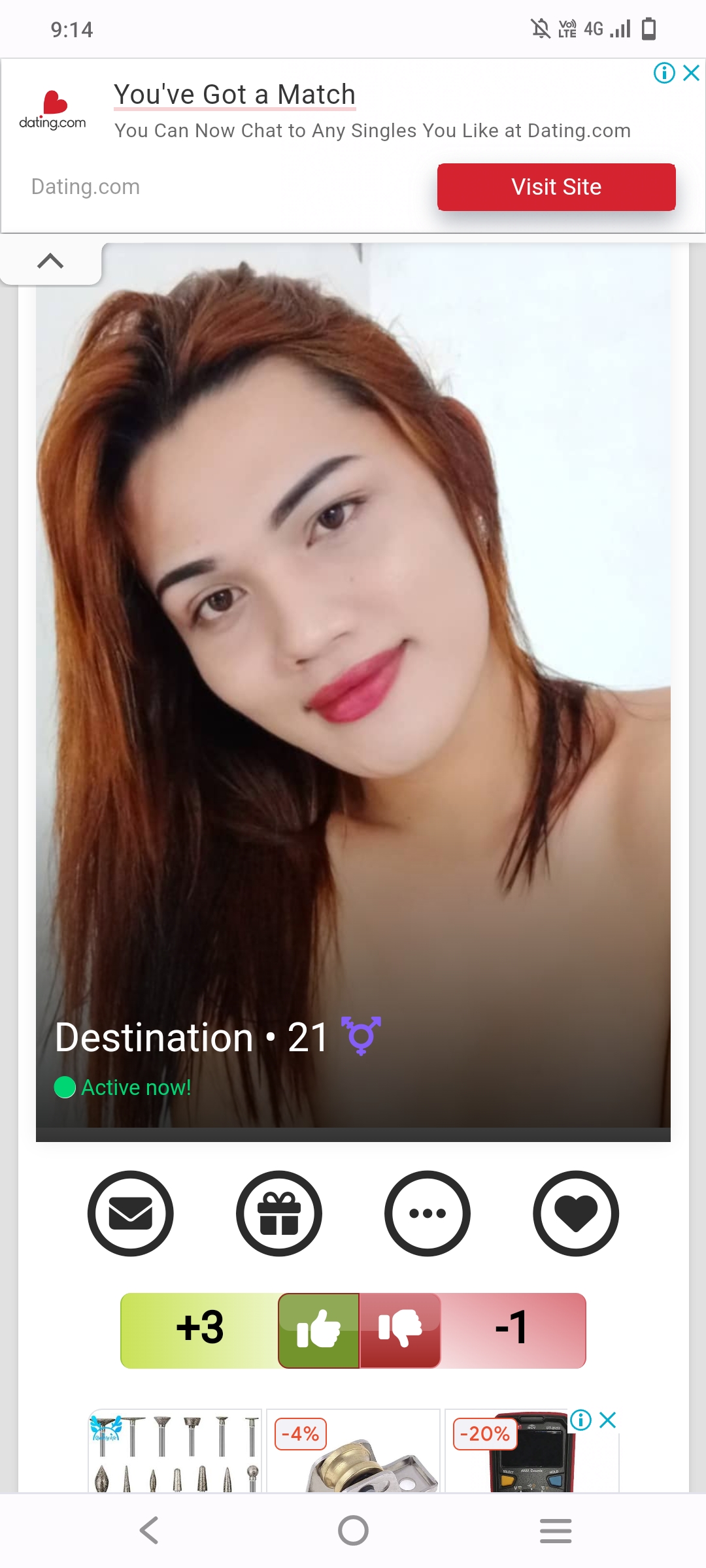The image size is (706, 1568).
Task: Send a gift to Destination
Action: tap(279, 1213)
